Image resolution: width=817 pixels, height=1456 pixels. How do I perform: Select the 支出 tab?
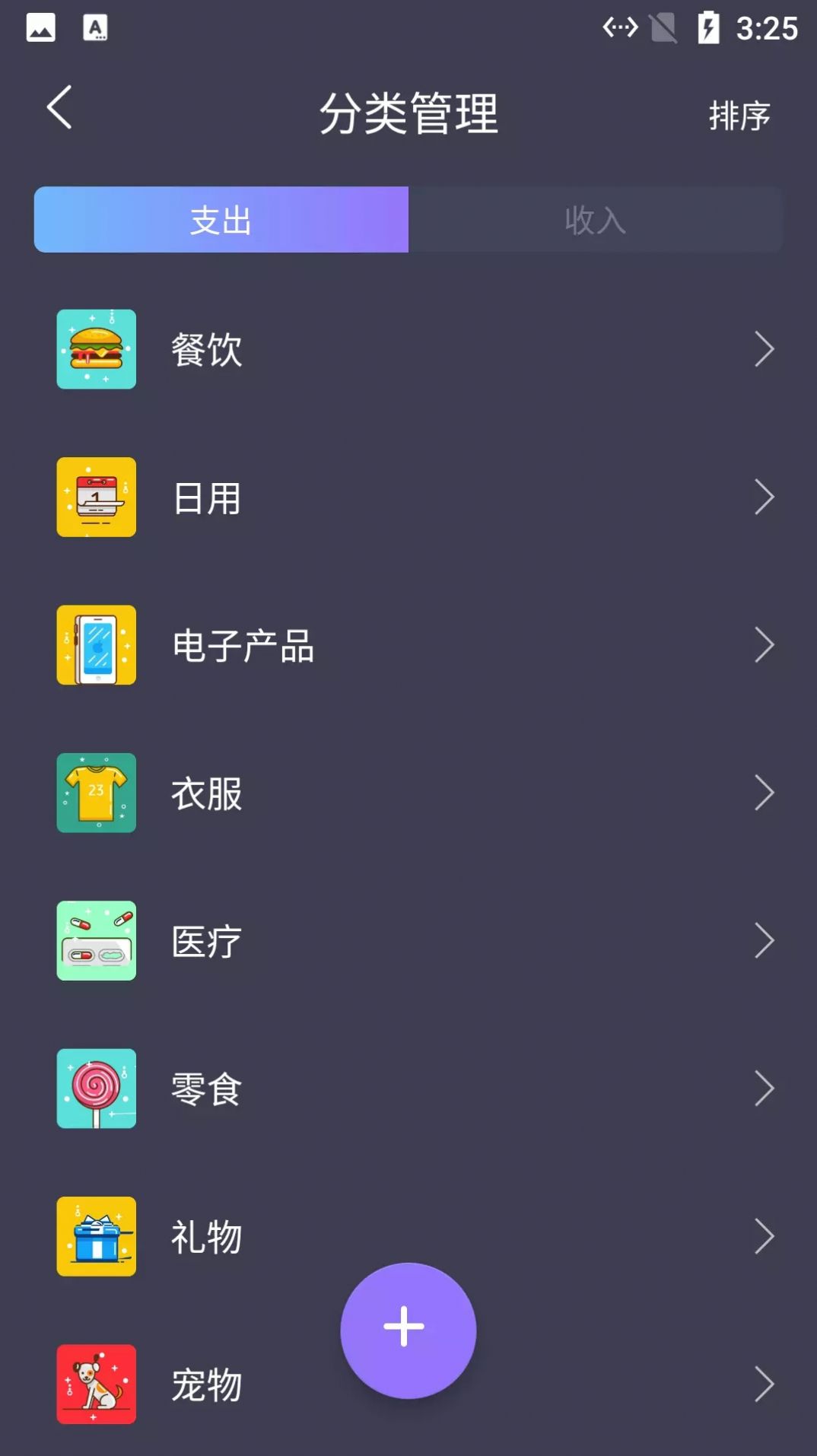point(221,220)
